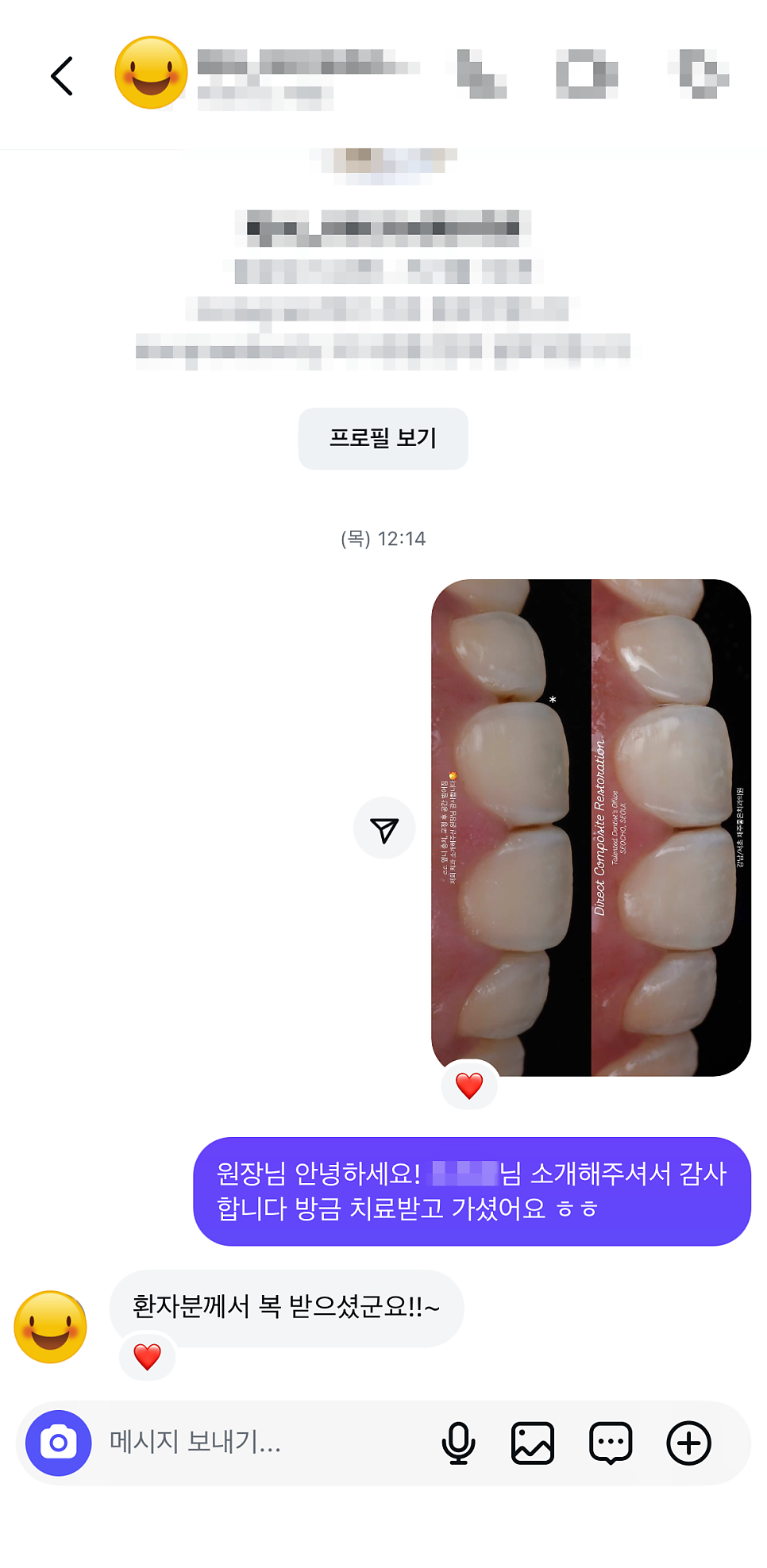Tap the smiley avatar beside the doctor's reply
767x1568 pixels.
50,1327
